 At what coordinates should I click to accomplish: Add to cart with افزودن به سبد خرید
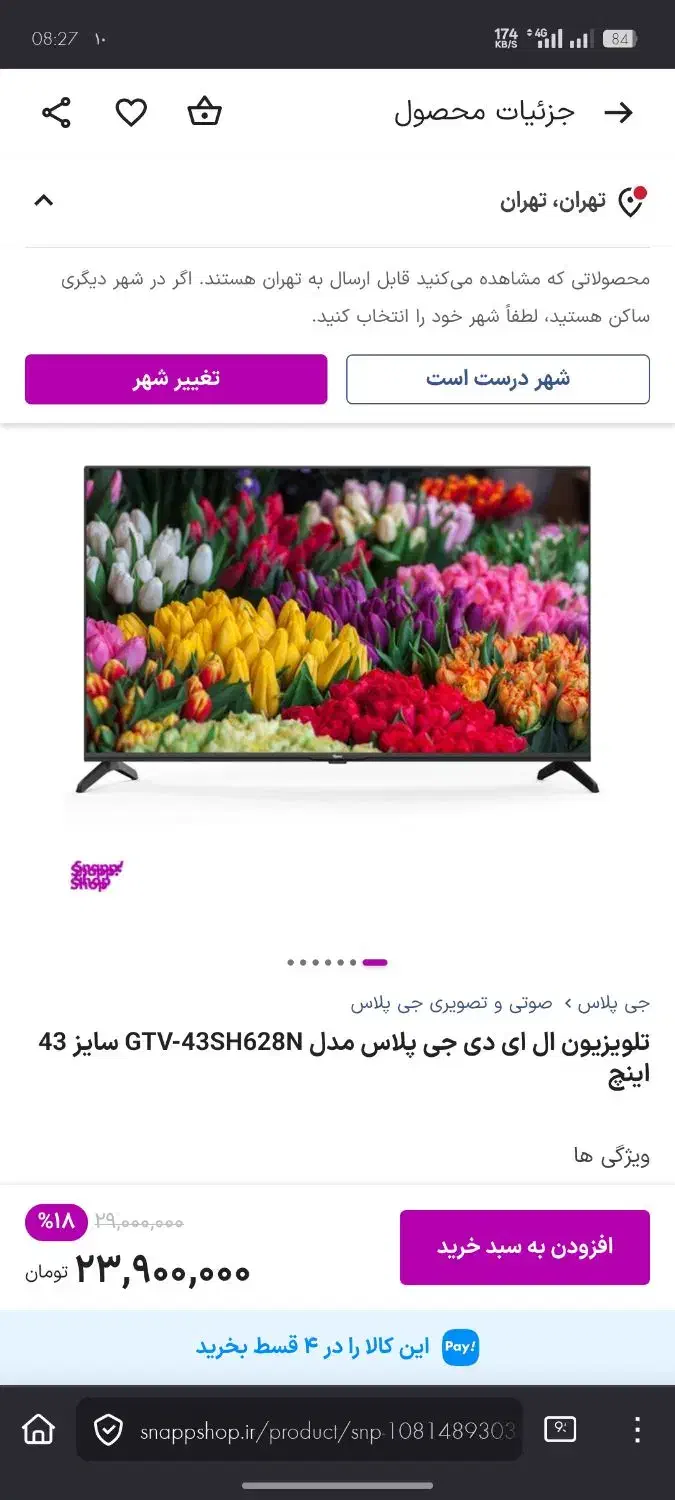(x=524, y=1247)
